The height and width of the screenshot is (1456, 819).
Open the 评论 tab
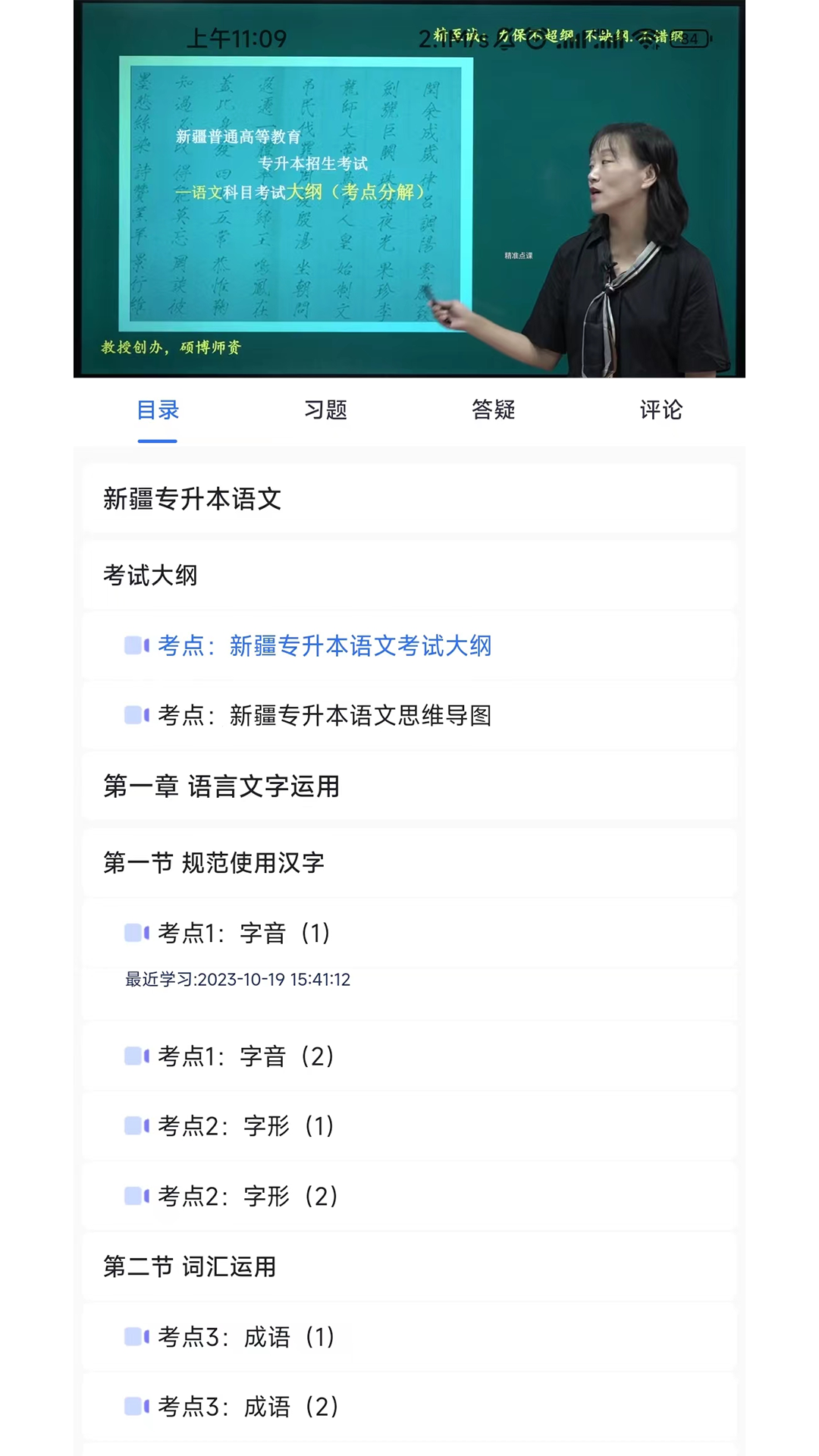point(661,410)
